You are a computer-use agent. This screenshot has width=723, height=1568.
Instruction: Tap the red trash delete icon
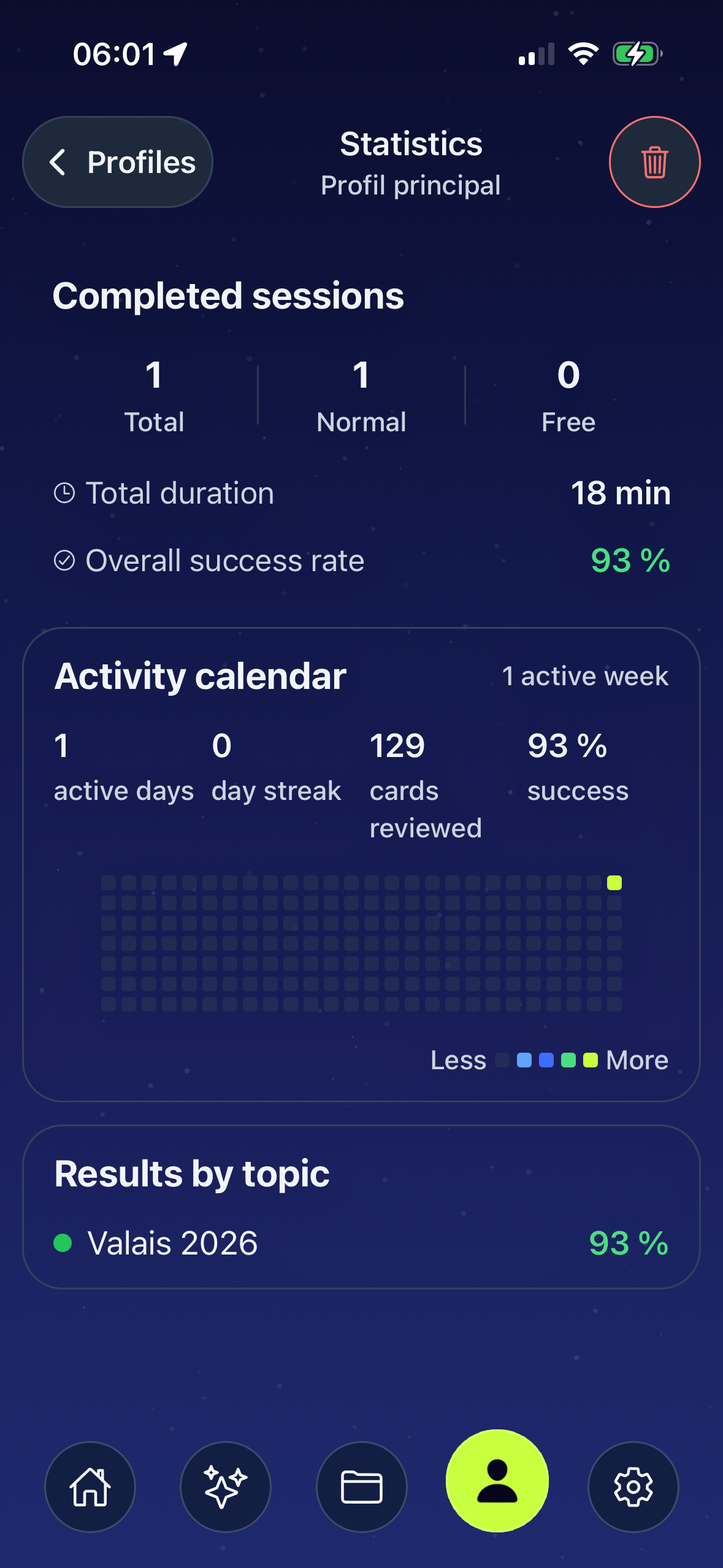654,162
